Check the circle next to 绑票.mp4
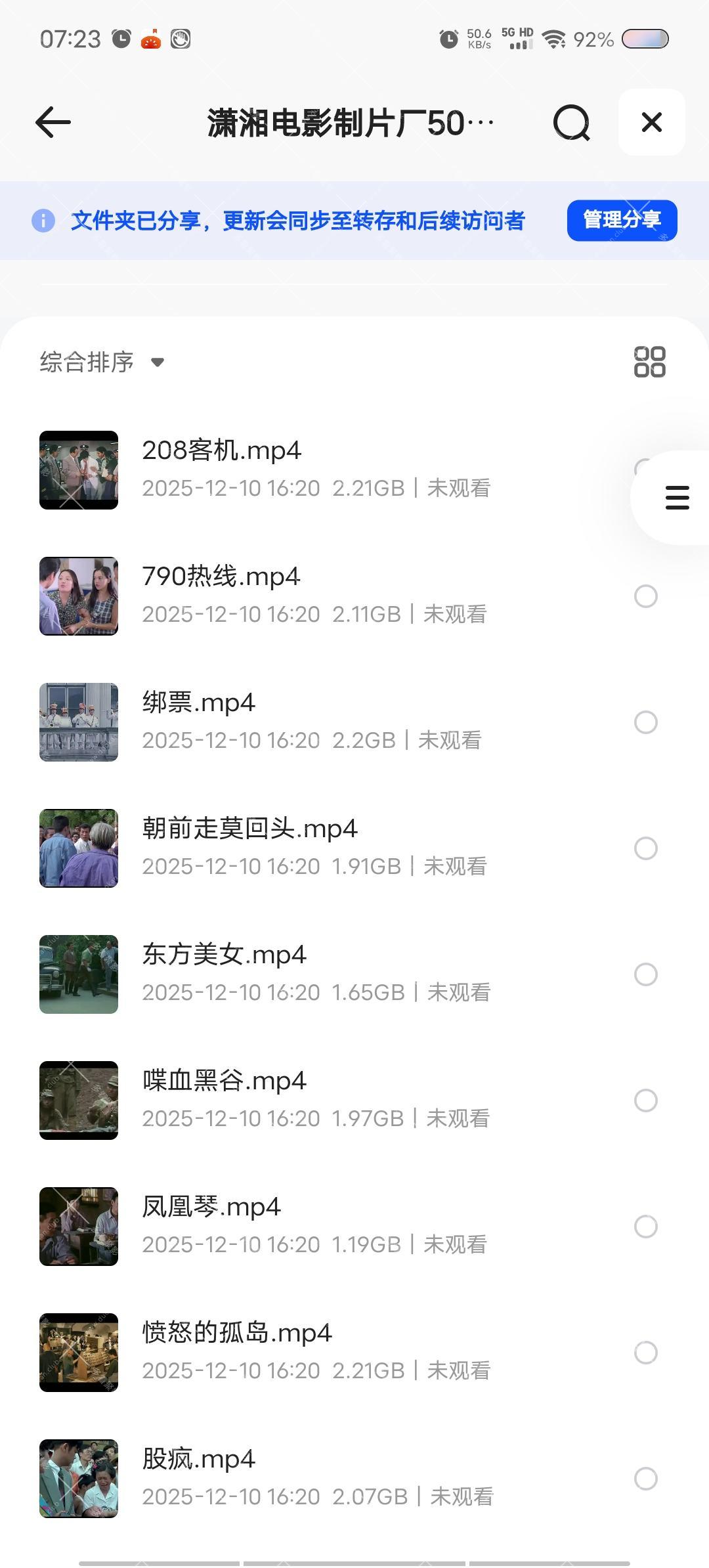This screenshot has height=1568, width=709. tap(646, 722)
